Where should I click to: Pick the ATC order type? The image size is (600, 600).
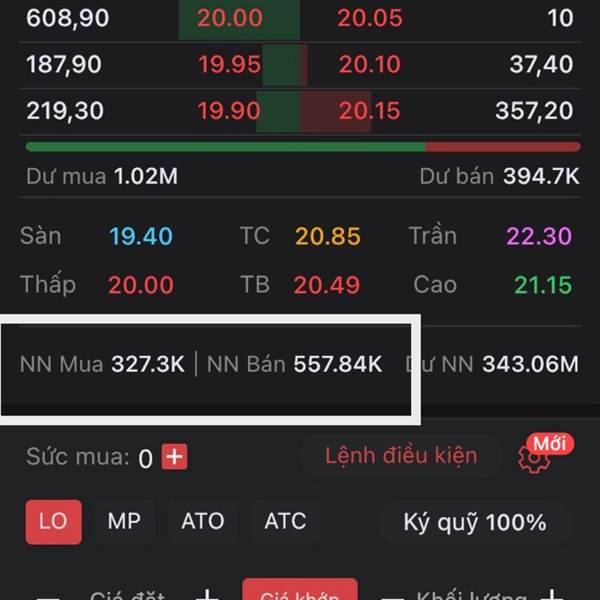click(285, 522)
